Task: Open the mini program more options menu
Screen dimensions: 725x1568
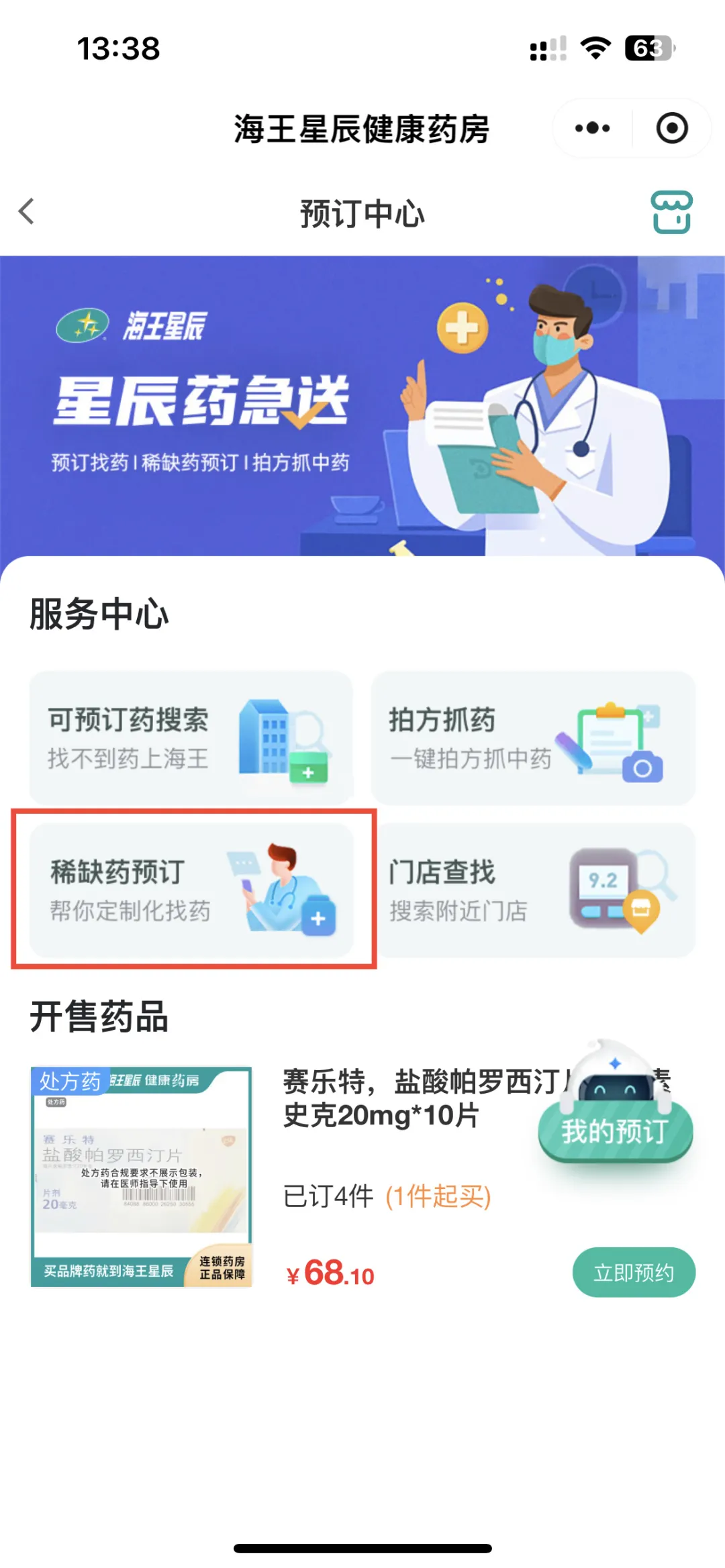Action: click(592, 128)
